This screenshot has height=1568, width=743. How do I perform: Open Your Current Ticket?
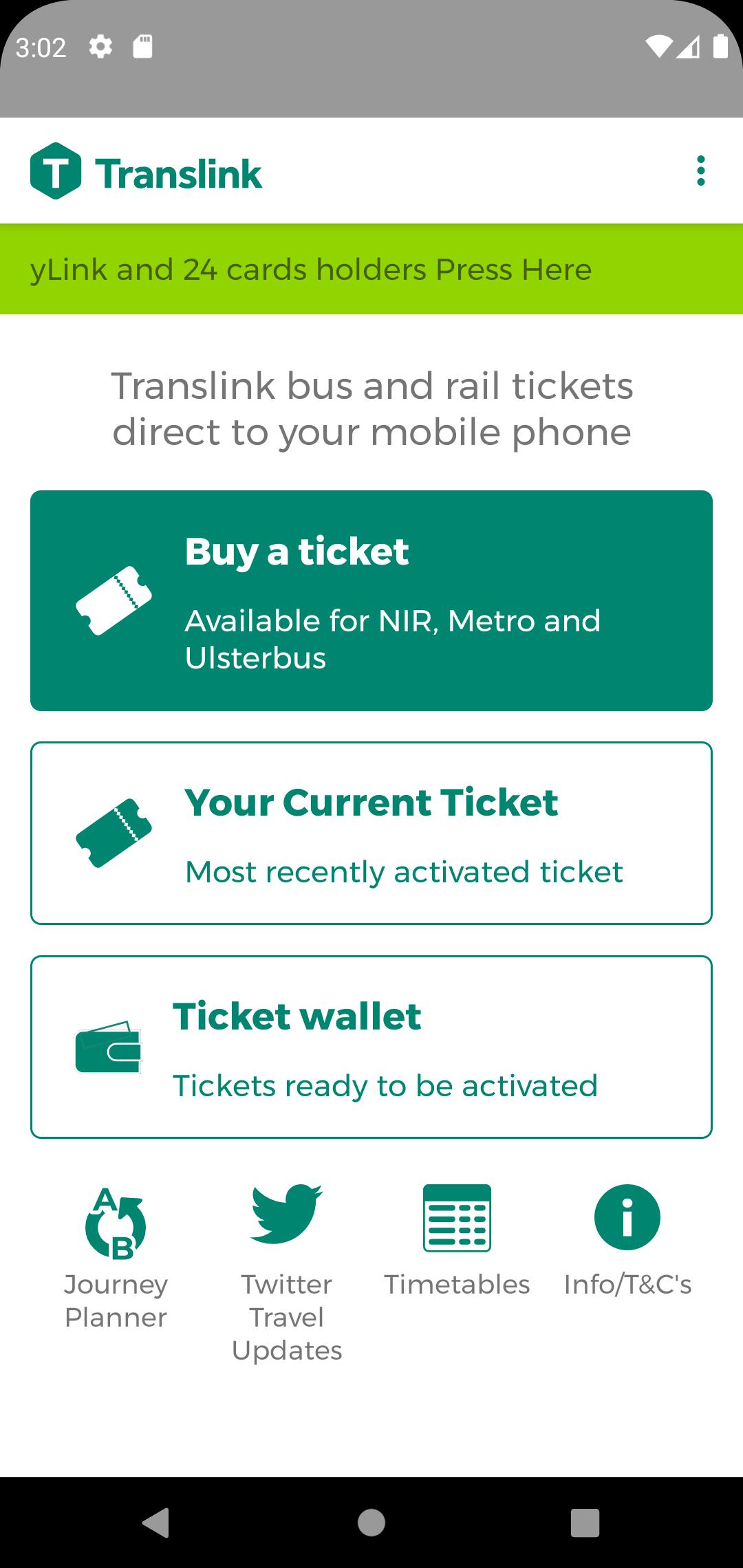pyautogui.click(x=371, y=833)
